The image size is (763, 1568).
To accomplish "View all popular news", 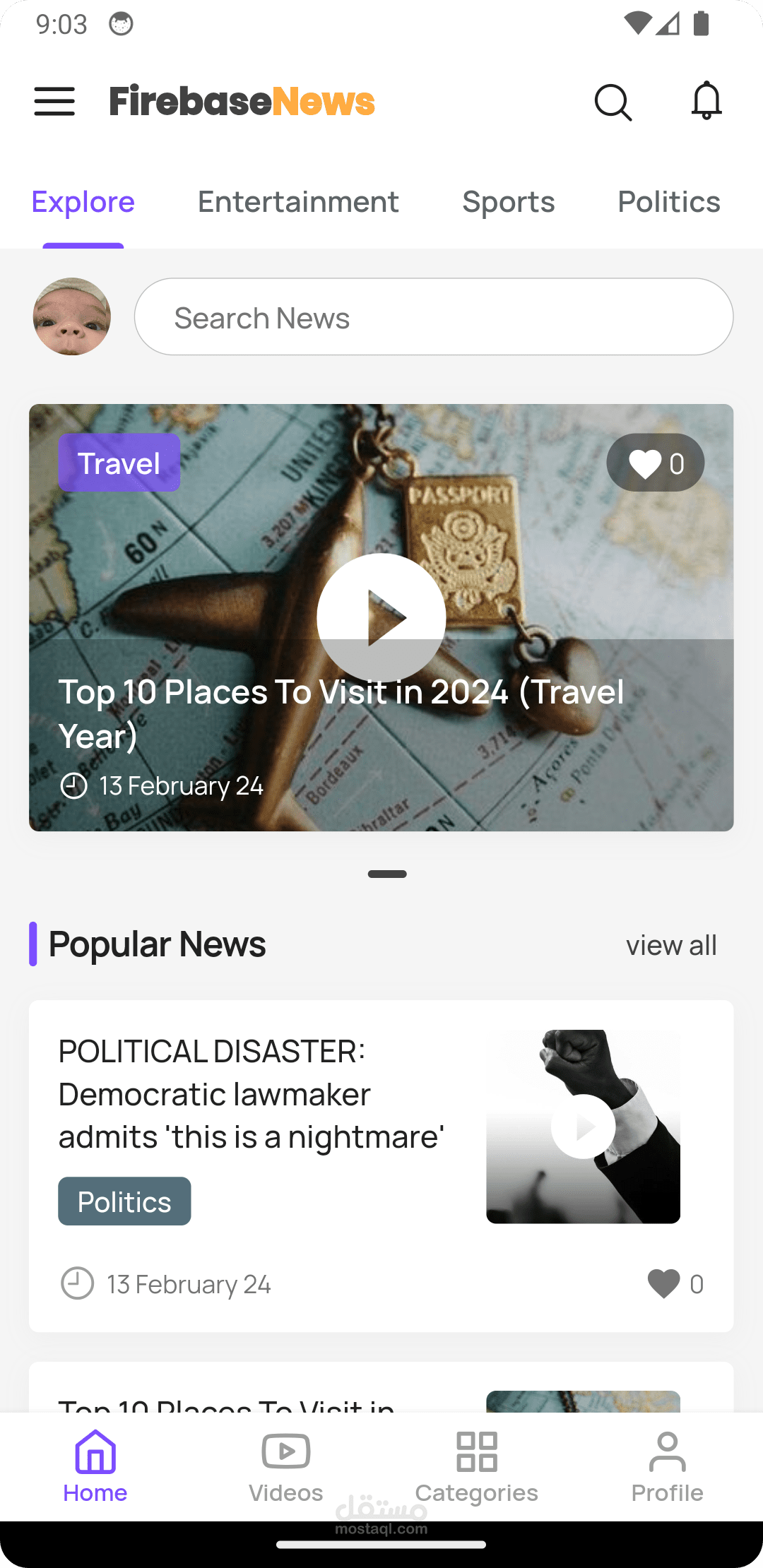I will [670, 945].
